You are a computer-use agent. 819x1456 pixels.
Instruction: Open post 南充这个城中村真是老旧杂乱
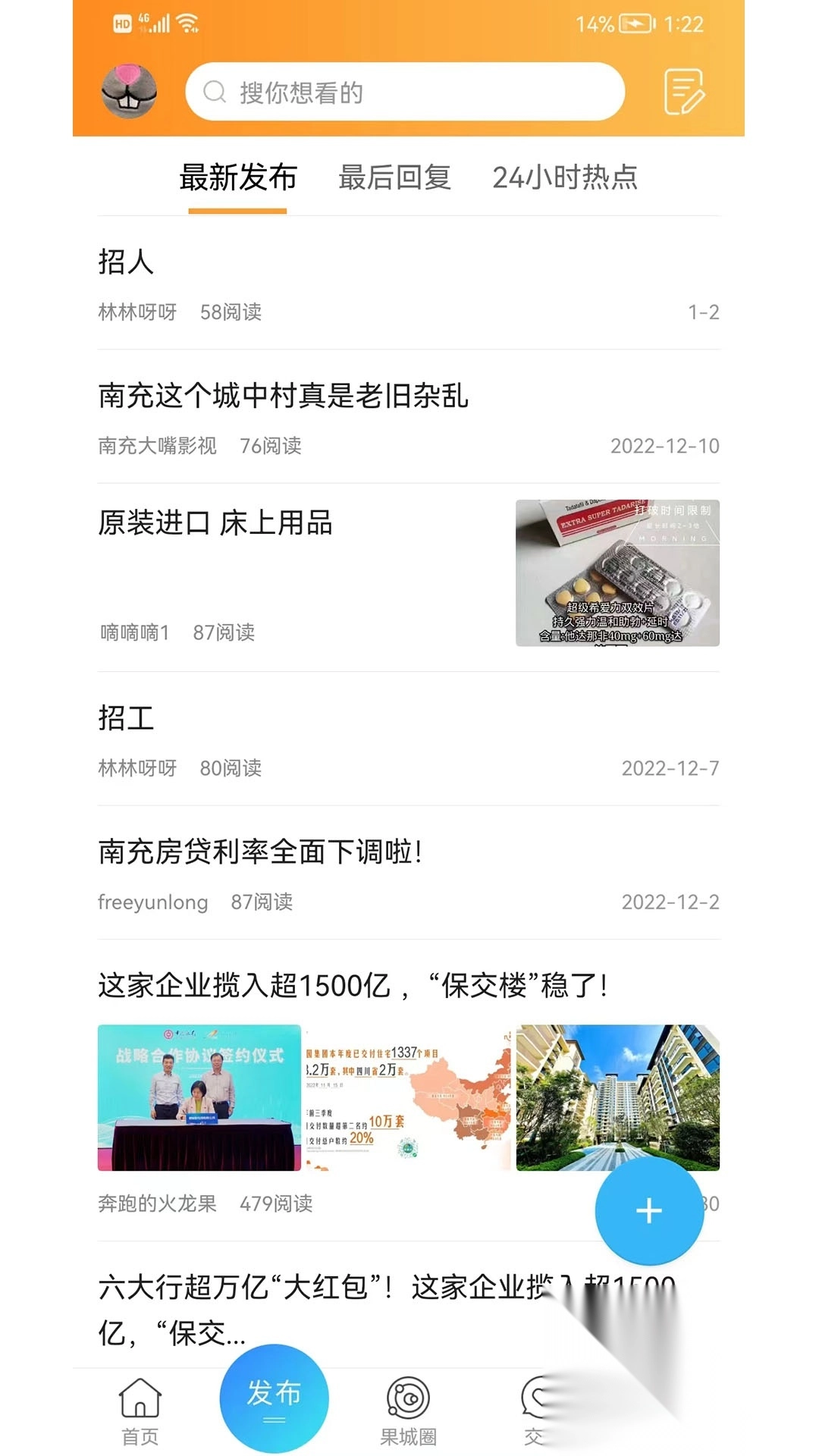coord(283,396)
